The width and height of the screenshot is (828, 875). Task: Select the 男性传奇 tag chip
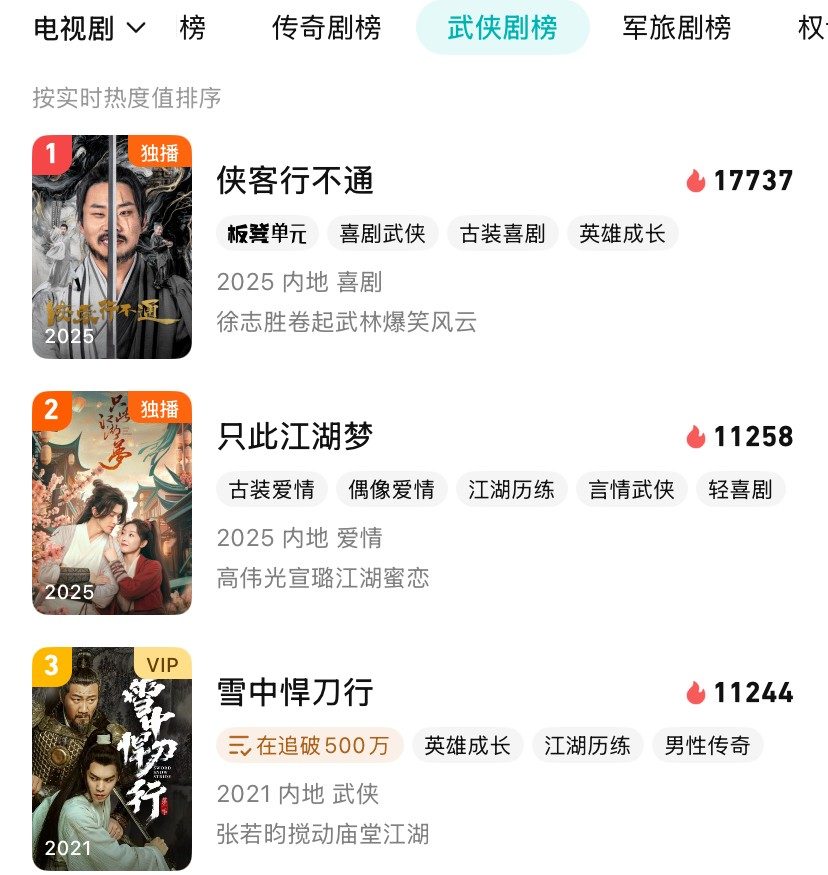(707, 746)
